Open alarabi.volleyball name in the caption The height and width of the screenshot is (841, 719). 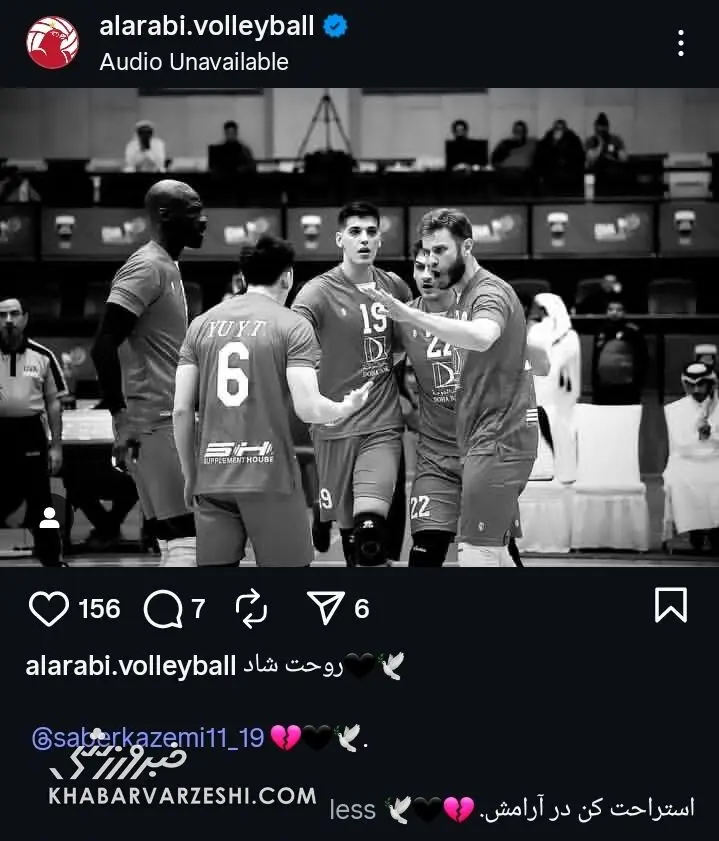point(131,667)
